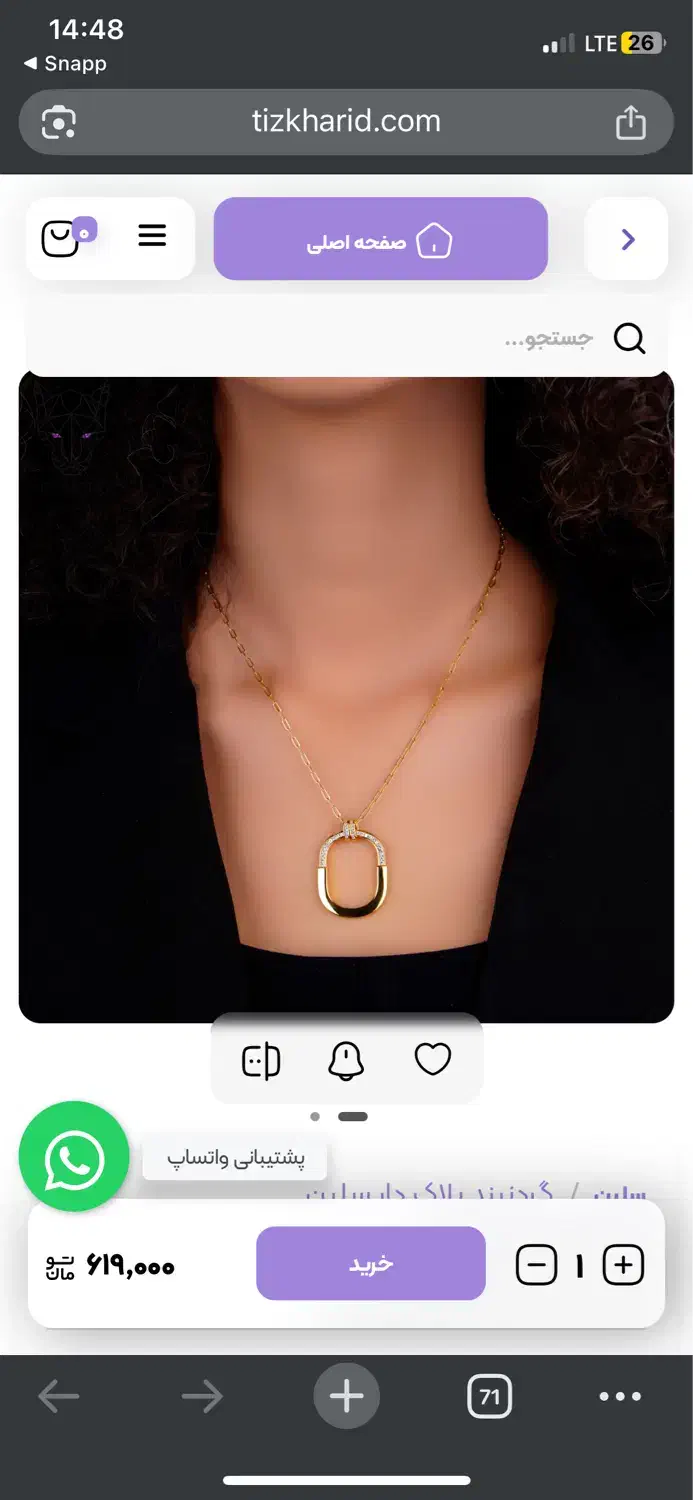This screenshot has height=1500, width=693.
Task: Open the shopping cart
Action: tap(62, 238)
